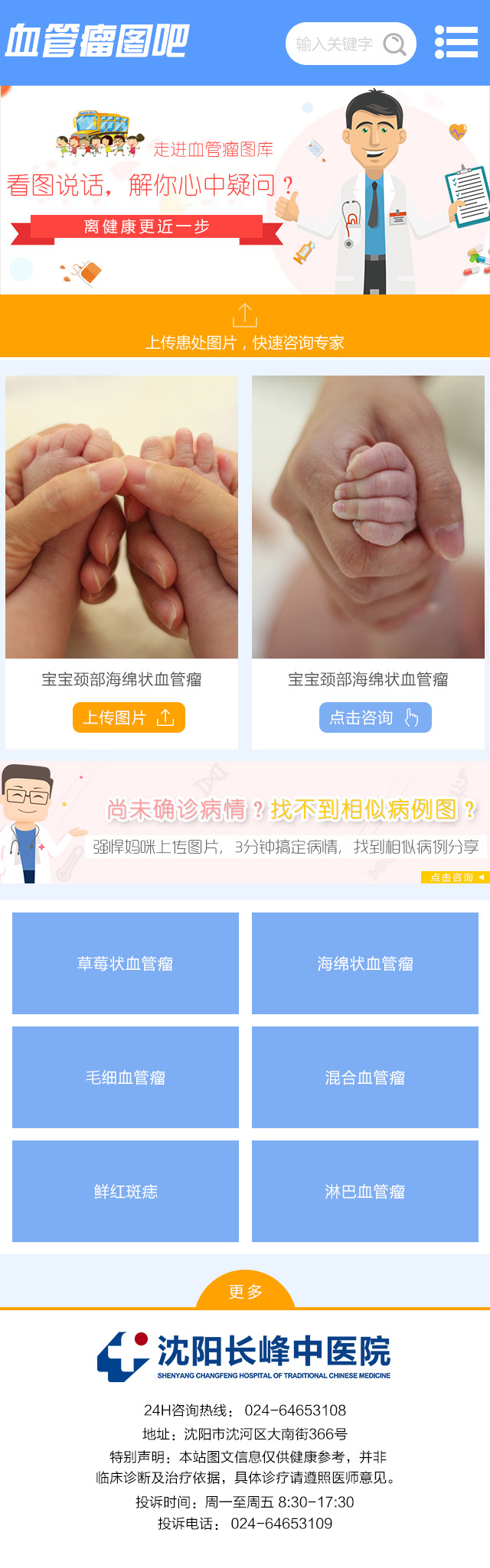Open the baby hand photo card
490x1568 pixels.
coord(368,517)
